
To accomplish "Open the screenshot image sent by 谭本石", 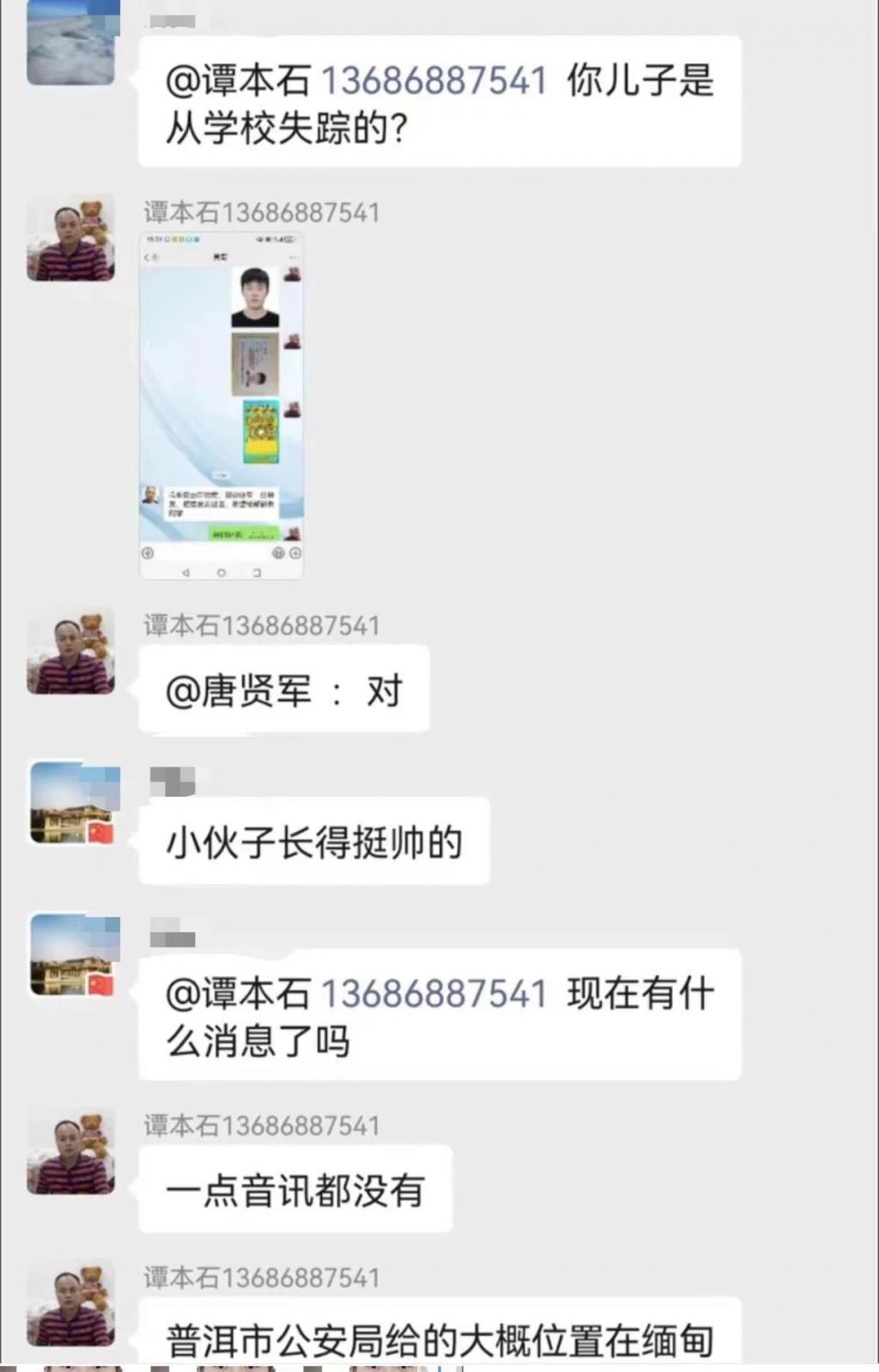I will [221, 406].
